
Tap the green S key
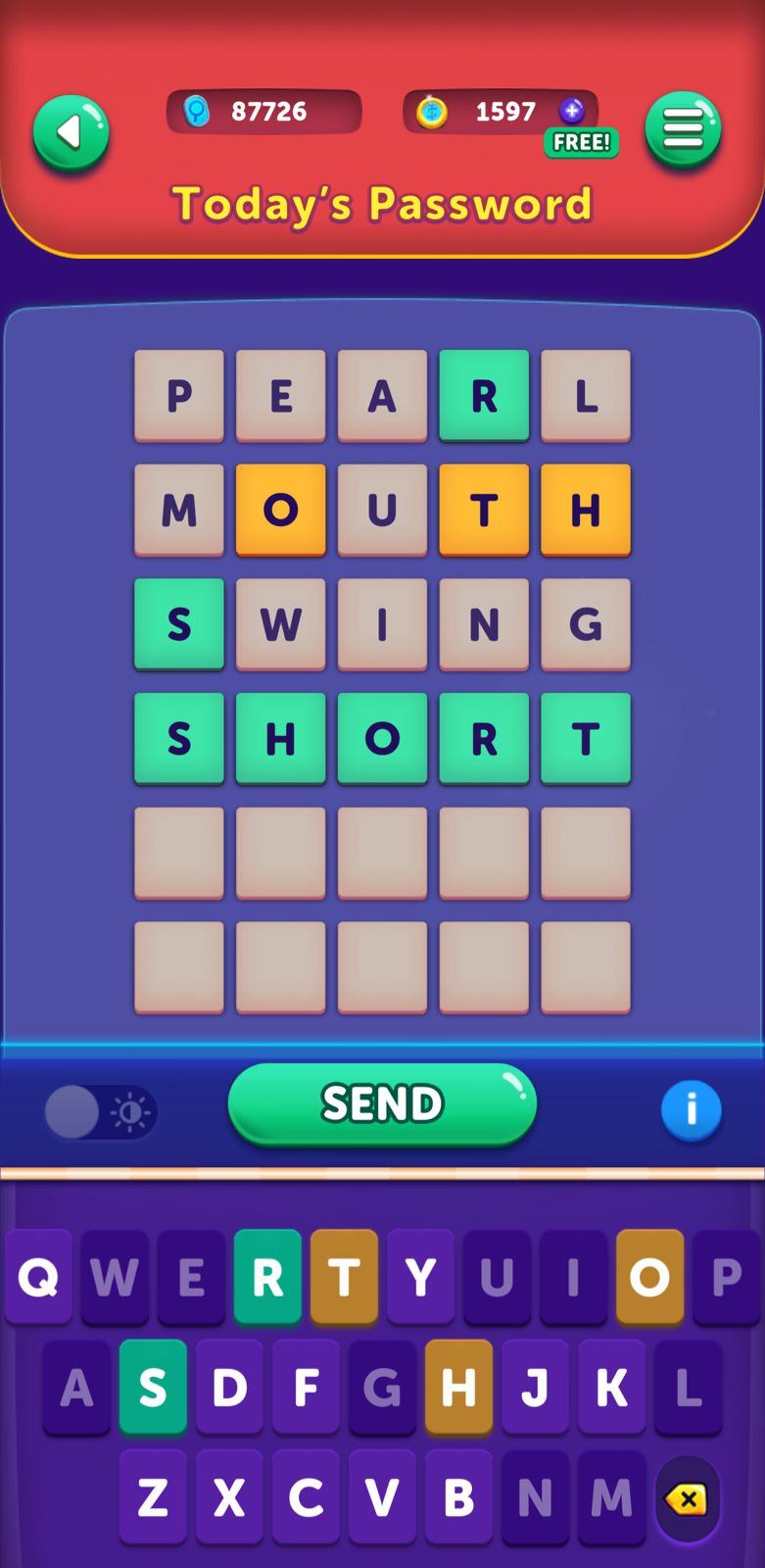click(153, 1387)
